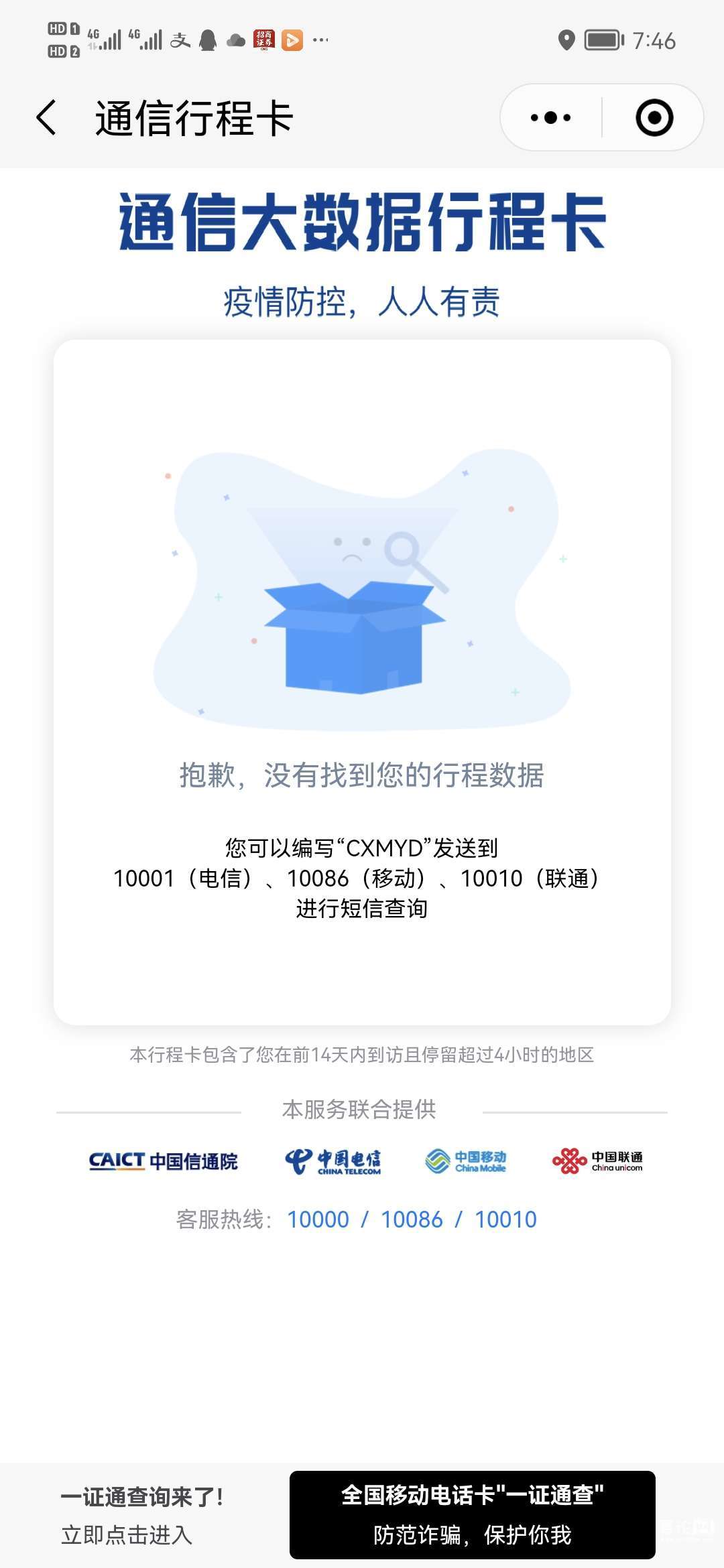Call customer hotline 10010
The image size is (724, 1568).
505,1220
